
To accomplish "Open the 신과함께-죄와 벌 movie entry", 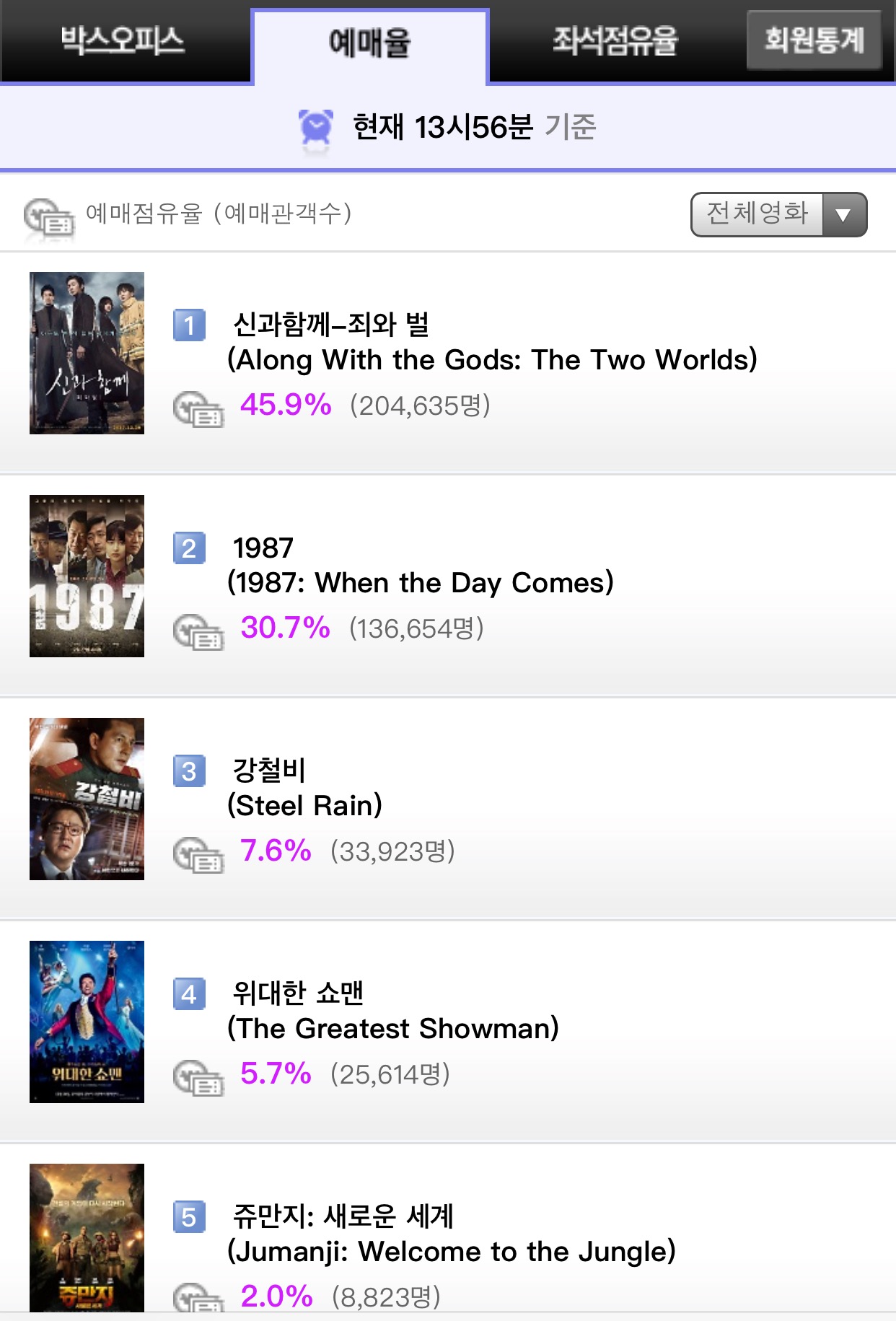I will coord(330,325).
